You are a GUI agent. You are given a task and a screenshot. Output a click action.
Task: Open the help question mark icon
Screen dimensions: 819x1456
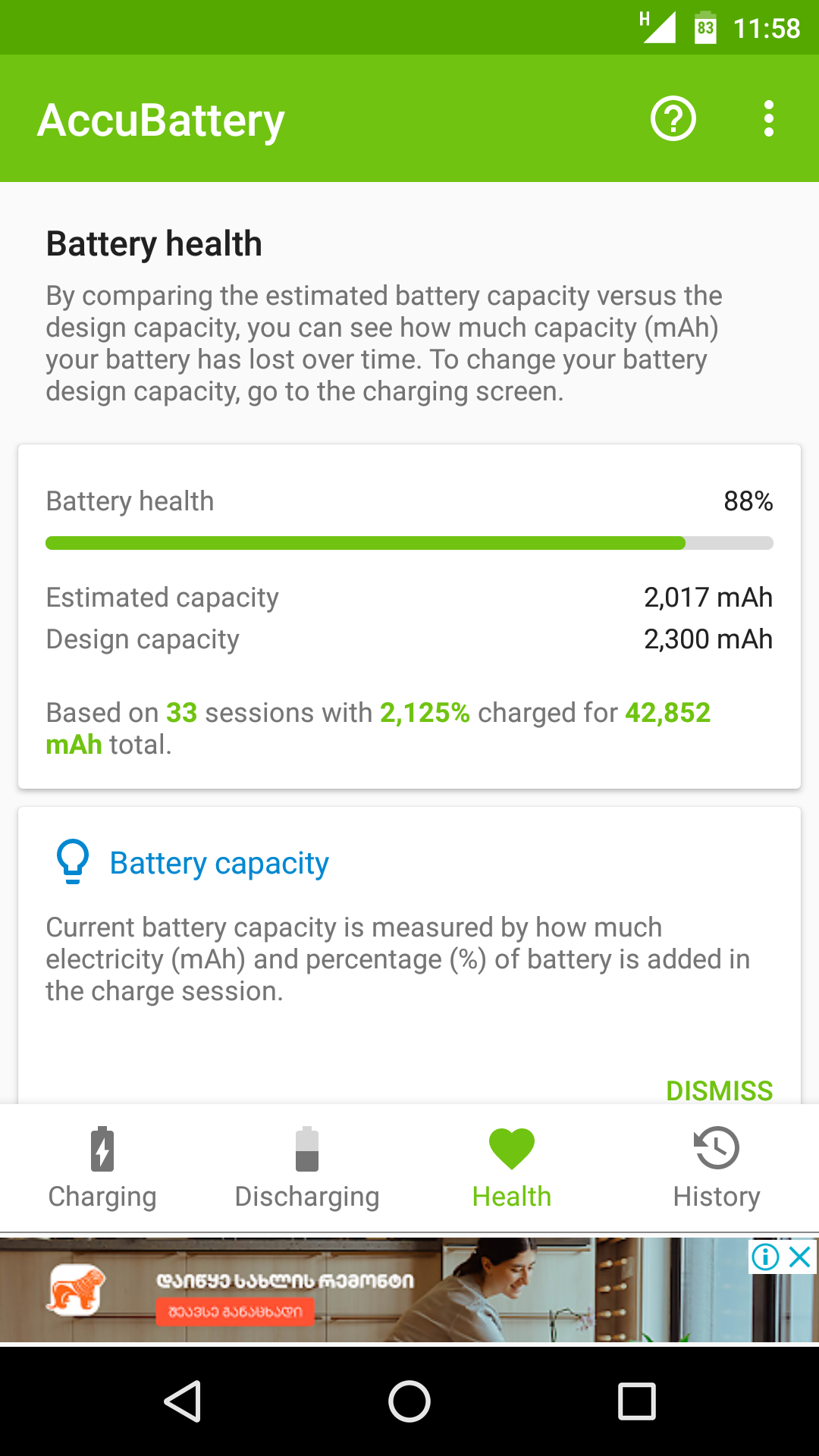point(673,119)
